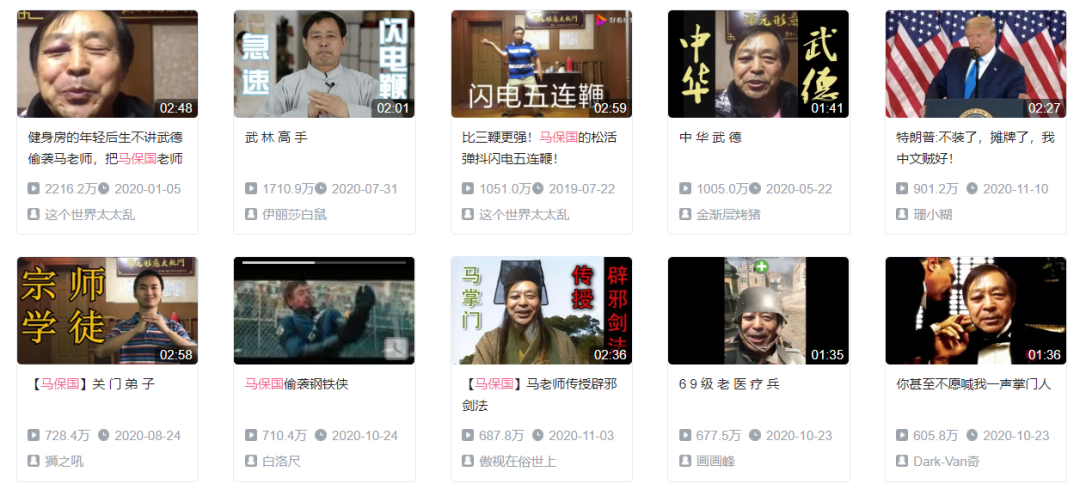Open the 关门弟子 video
The width and height of the screenshot is (1080, 490).
coord(107,310)
